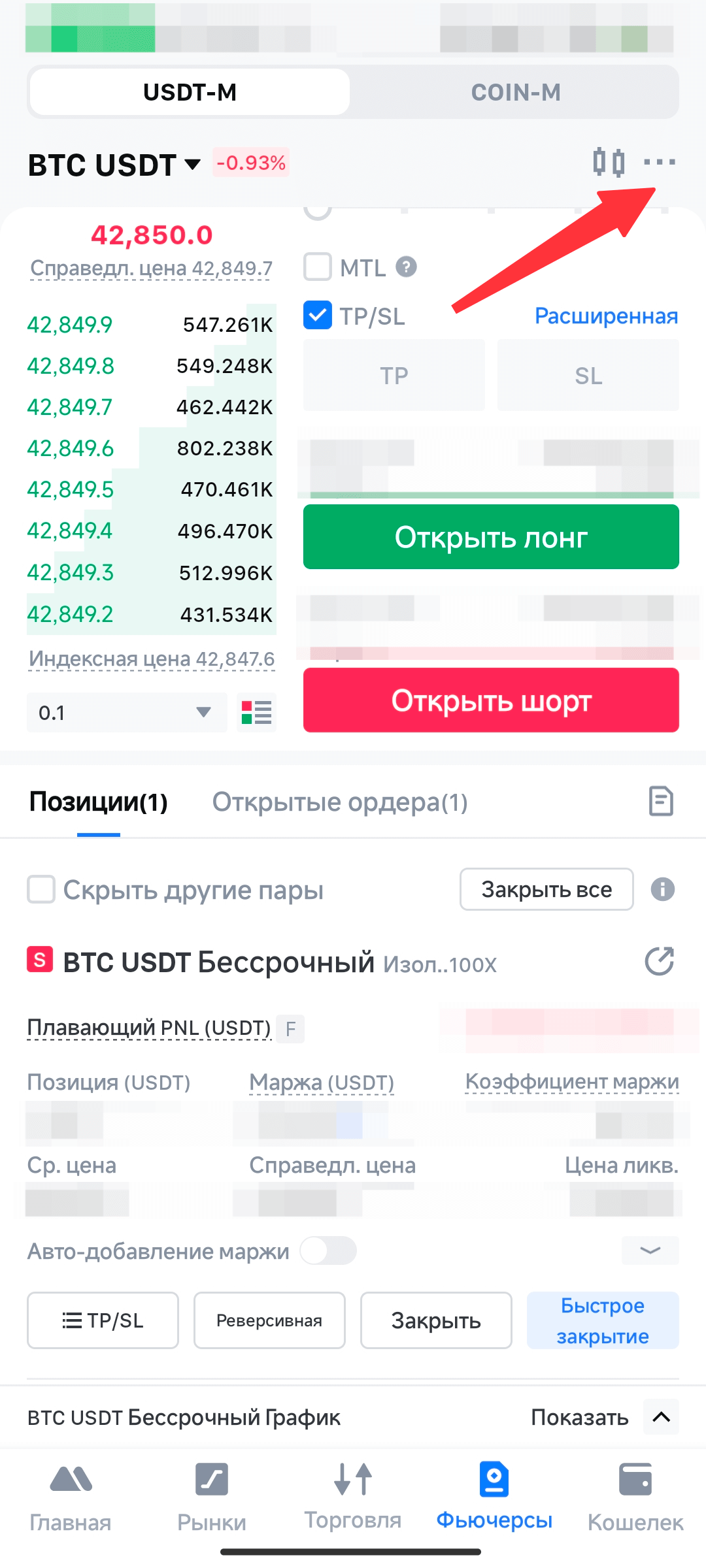Tap Реверсивная button

click(x=269, y=1320)
